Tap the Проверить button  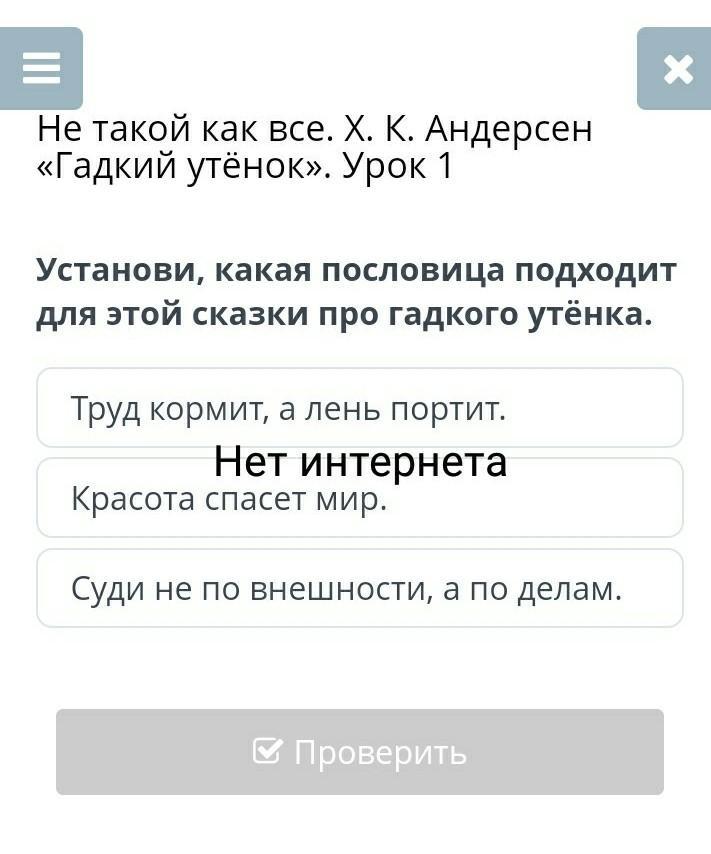pyautogui.click(x=359, y=752)
